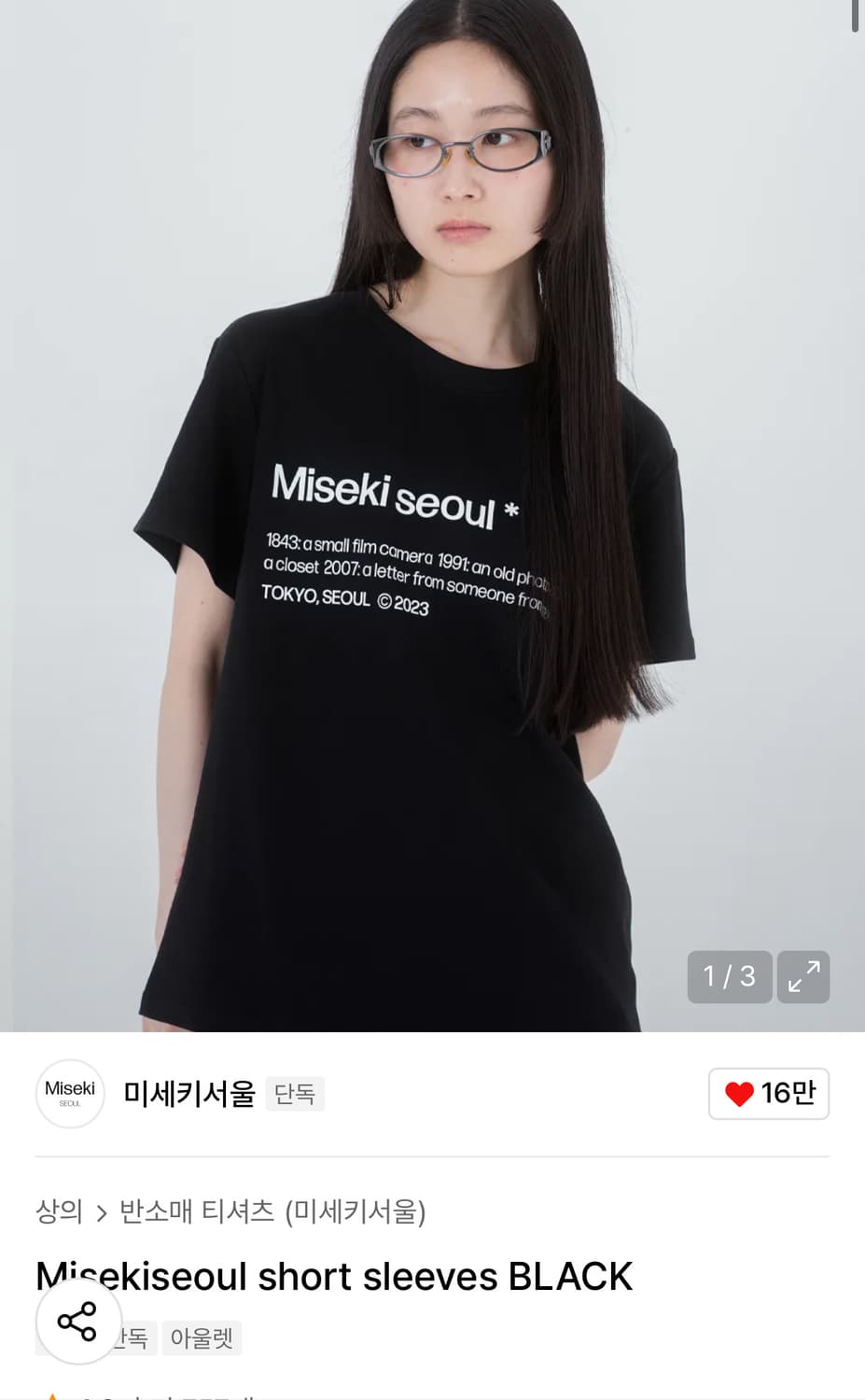
Task: Tap the product photo to view gallery
Action: point(432,513)
